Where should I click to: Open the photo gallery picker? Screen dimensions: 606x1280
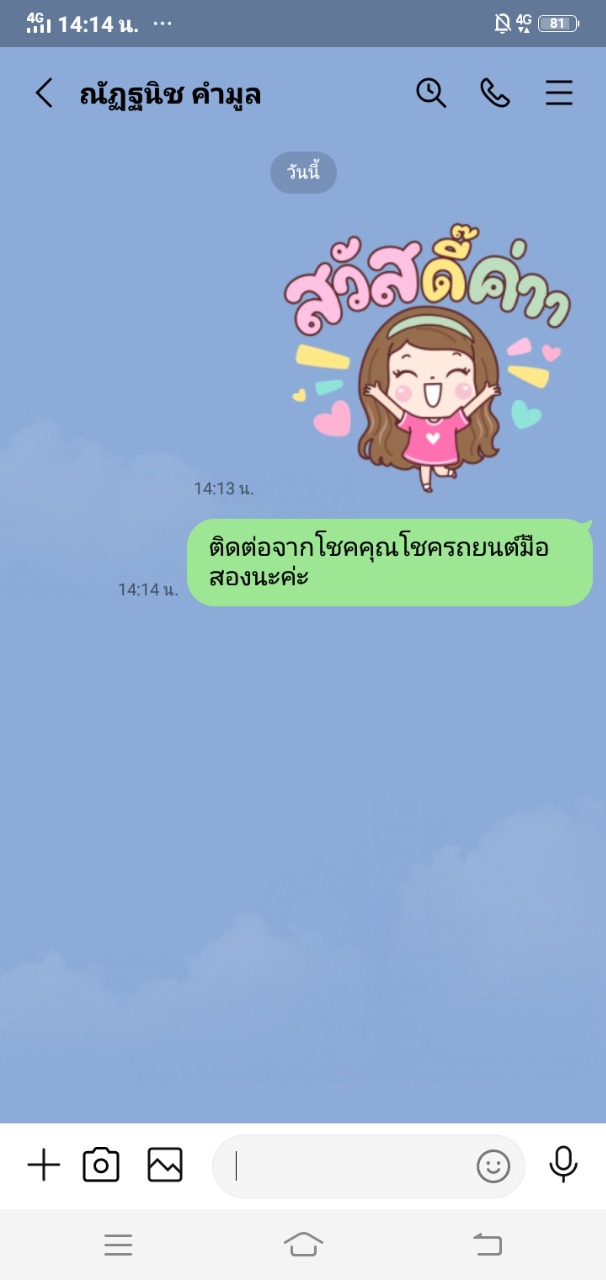165,1165
